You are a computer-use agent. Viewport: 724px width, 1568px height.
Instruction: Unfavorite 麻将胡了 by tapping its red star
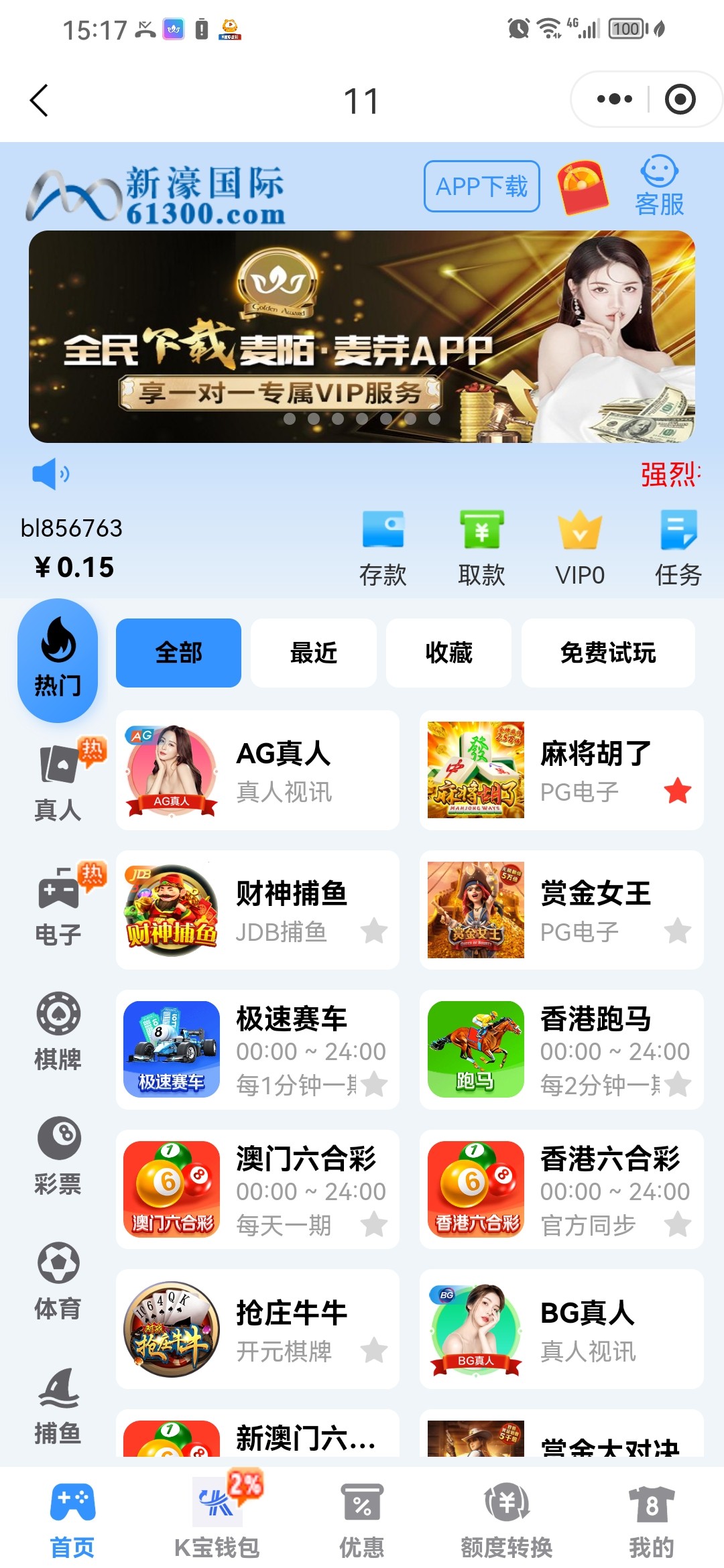click(678, 791)
